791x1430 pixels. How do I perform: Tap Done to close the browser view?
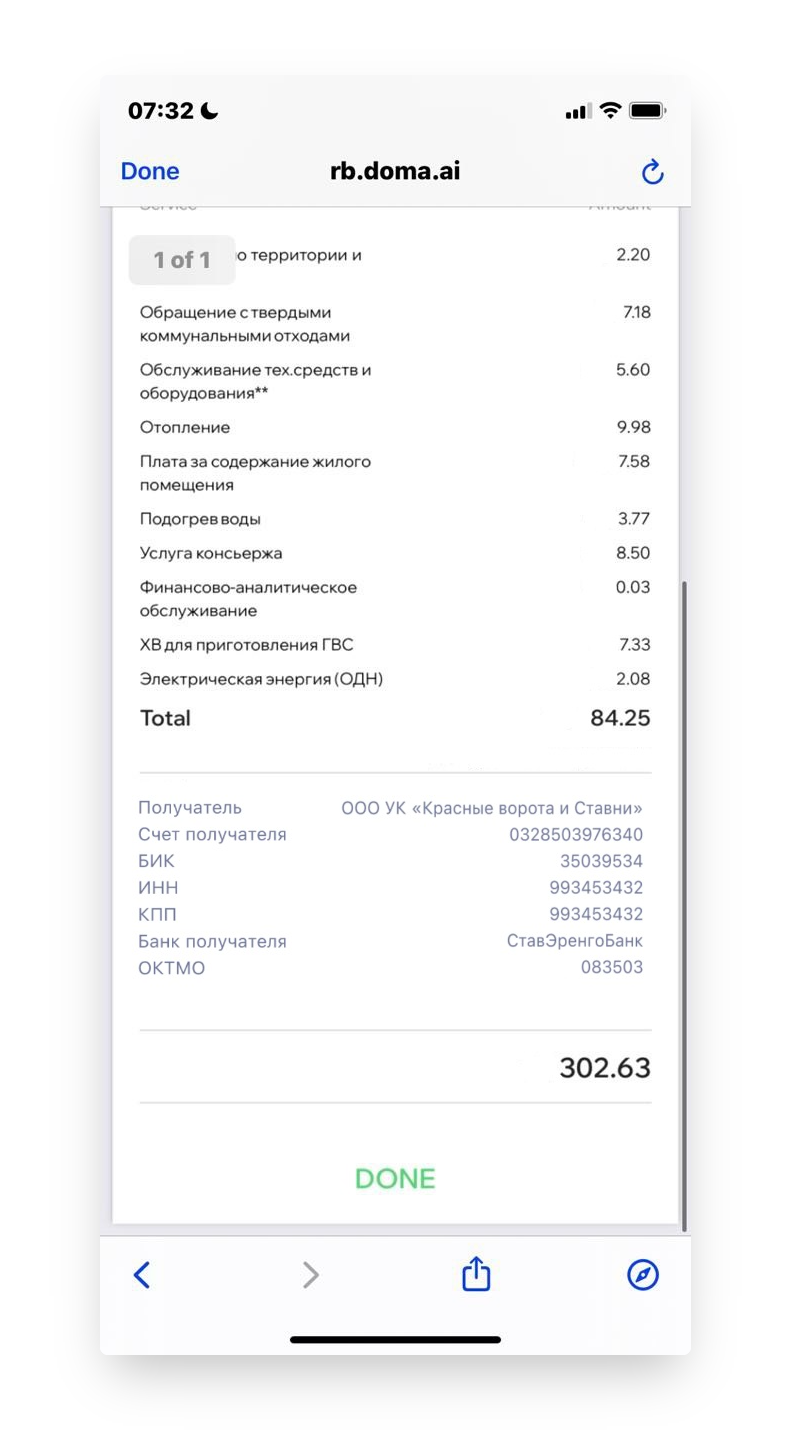click(x=150, y=171)
